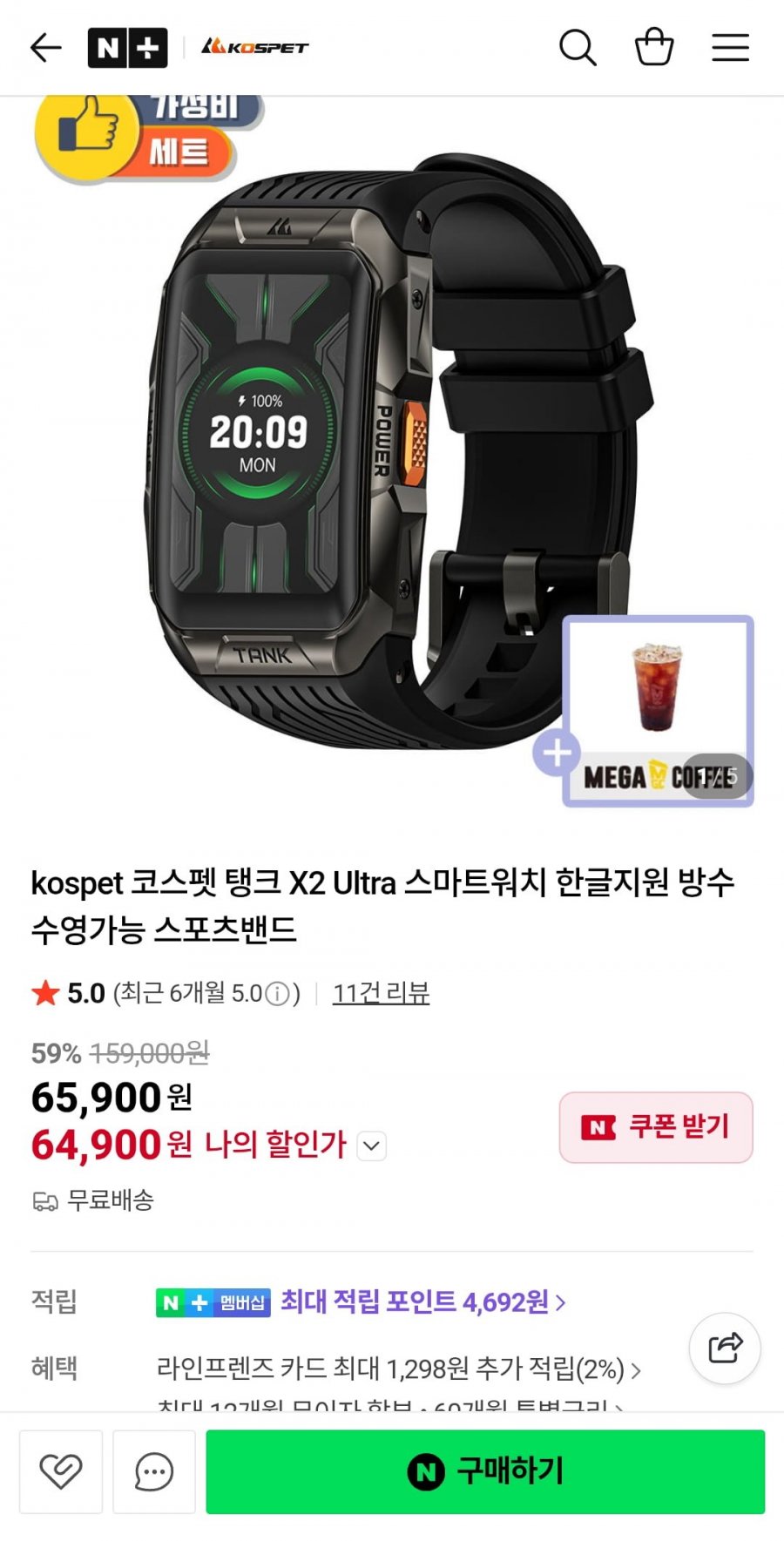Open the chat inquiry icon

pyautogui.click(x=154, y=1471)
